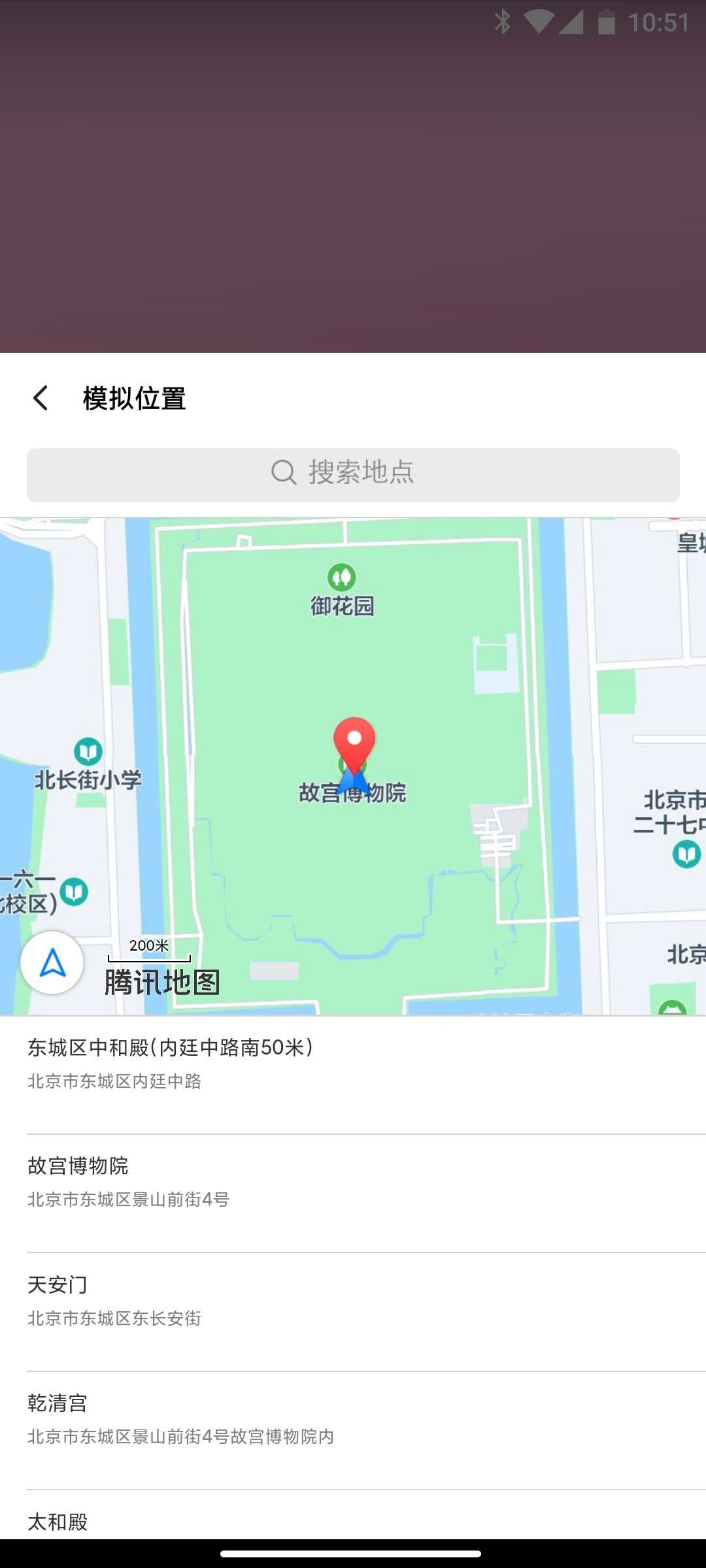This screenshot has width=706, height=1568.
Task: Choose 太和殿 from the list
Action: (x=353, y=1521)
